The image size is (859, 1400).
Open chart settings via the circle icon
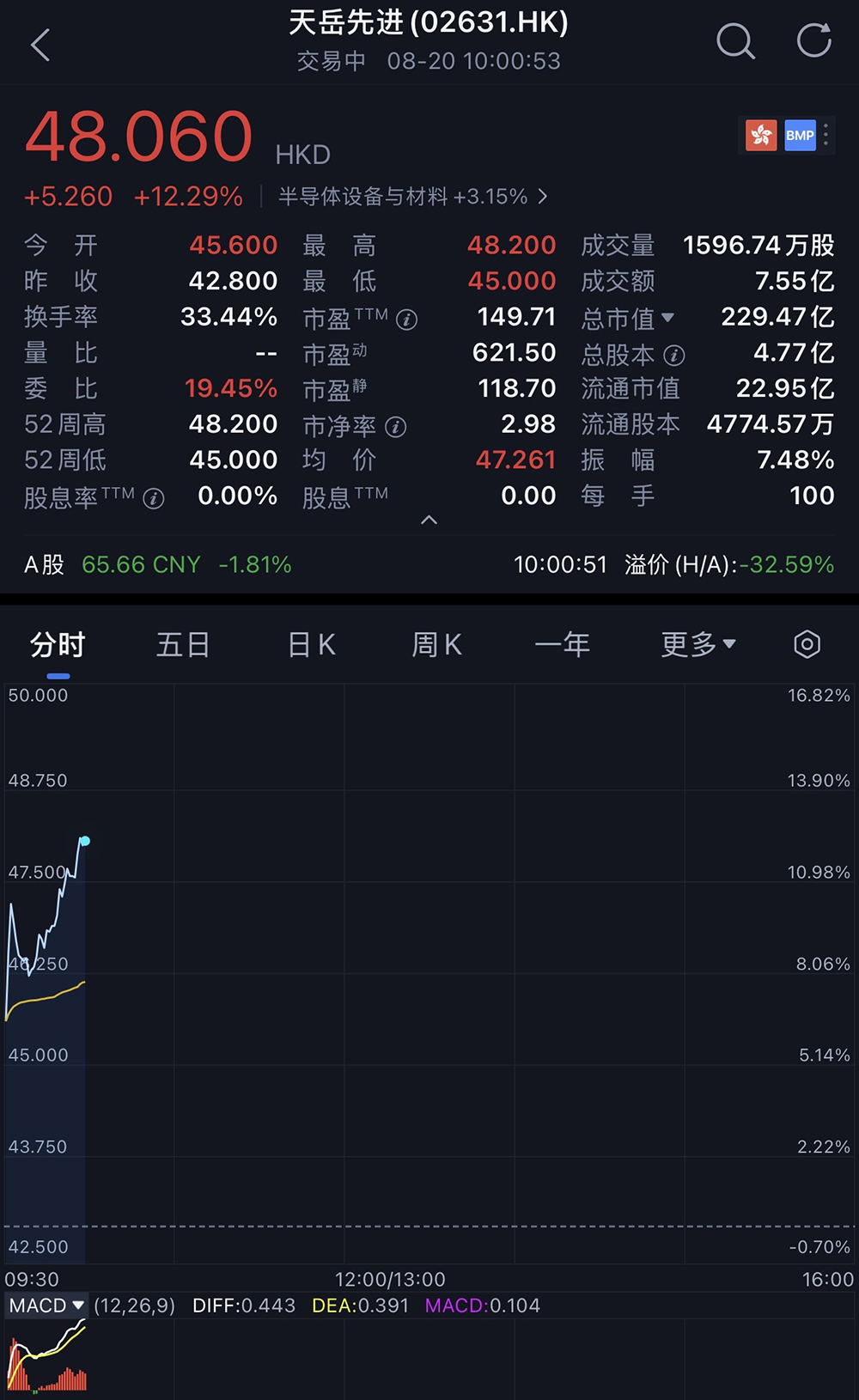point(806,644)
